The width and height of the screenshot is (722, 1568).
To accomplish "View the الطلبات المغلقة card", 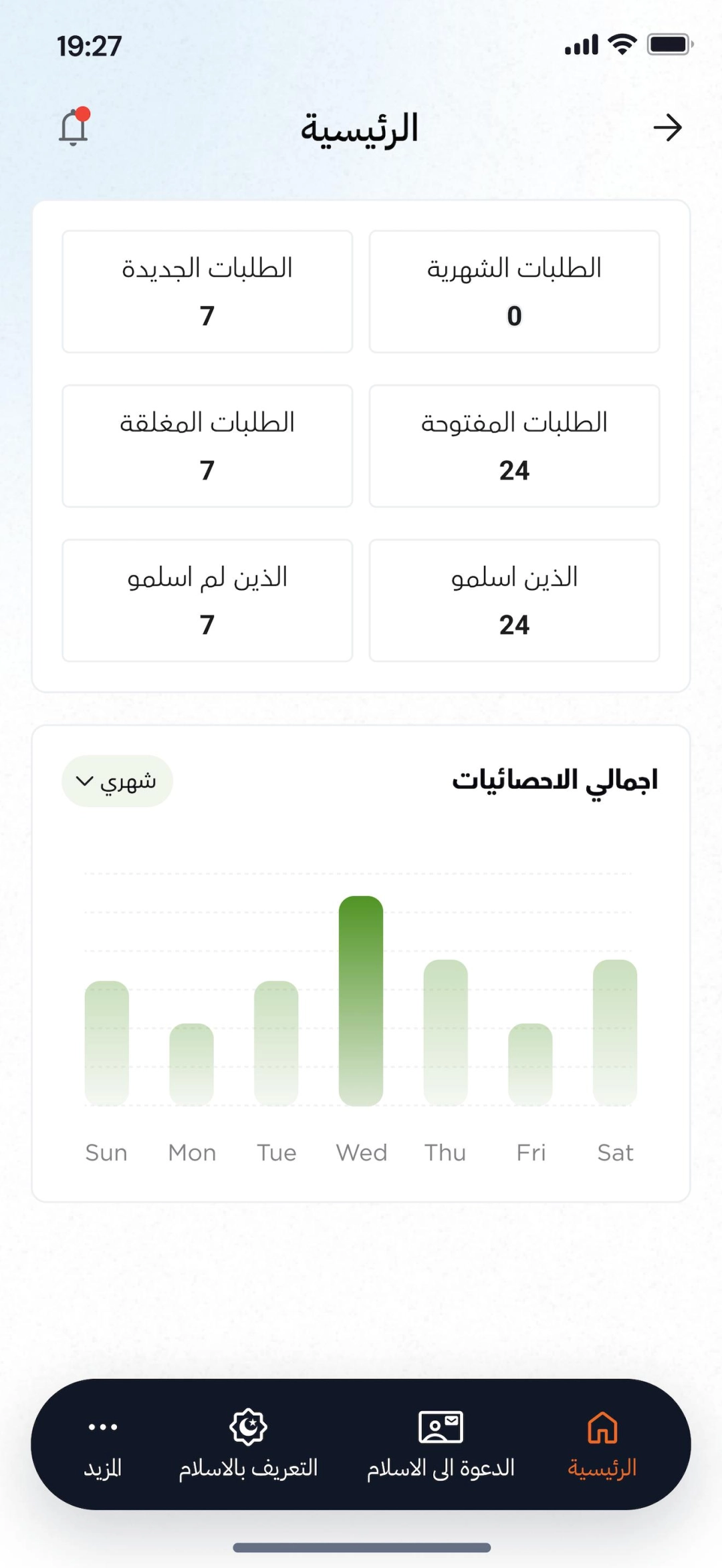I will tap(207, 446).
